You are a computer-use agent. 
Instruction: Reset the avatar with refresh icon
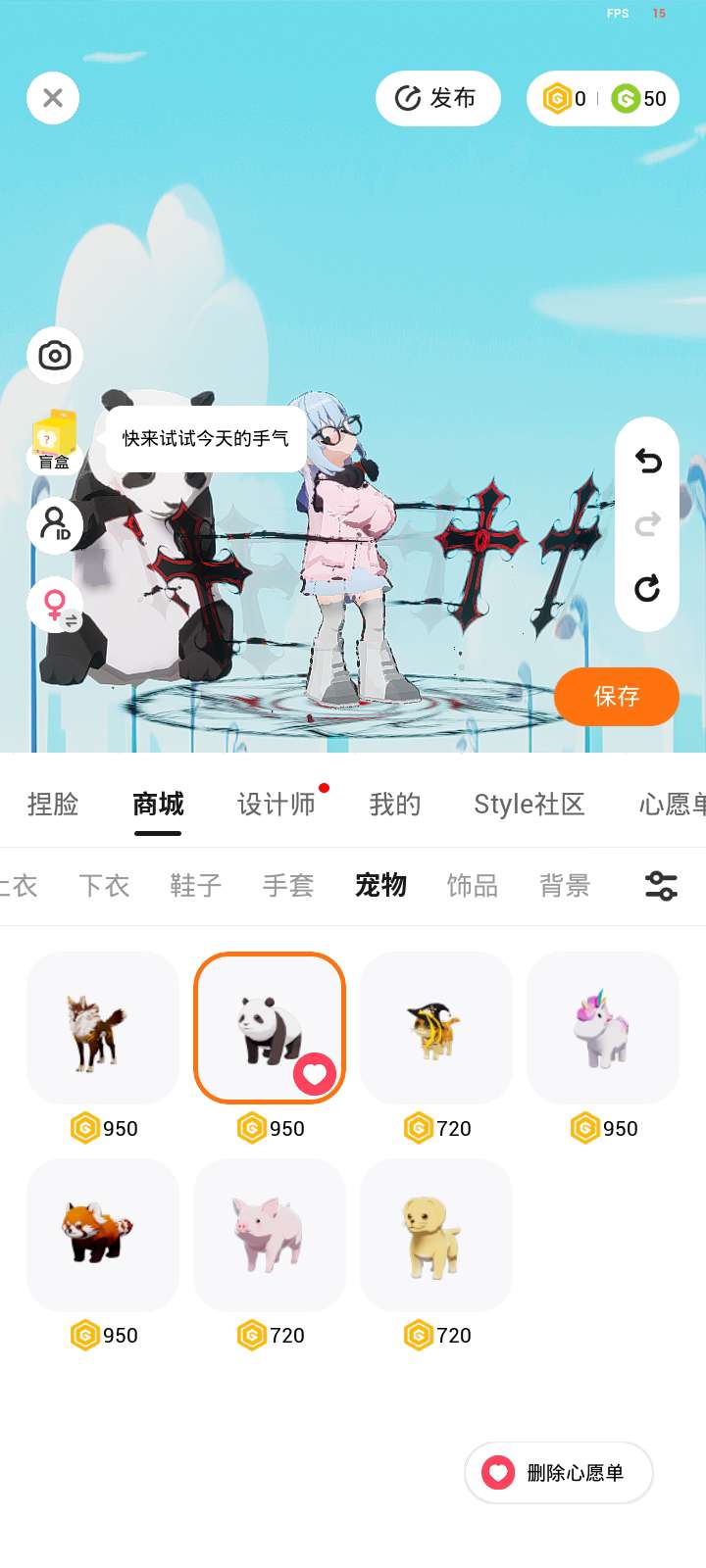(x=647, y=588)
